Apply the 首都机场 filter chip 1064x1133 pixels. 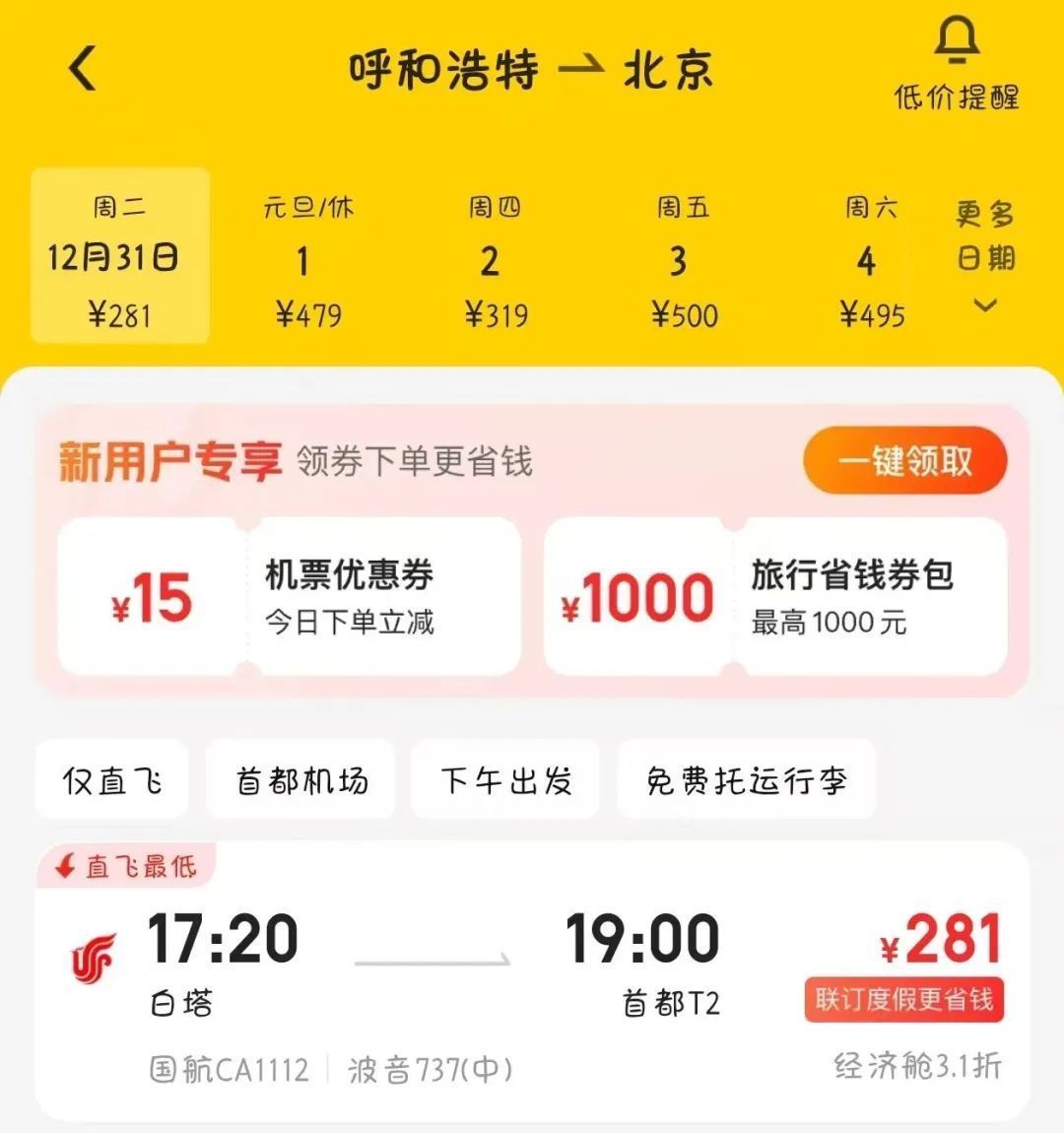(301, 780)
